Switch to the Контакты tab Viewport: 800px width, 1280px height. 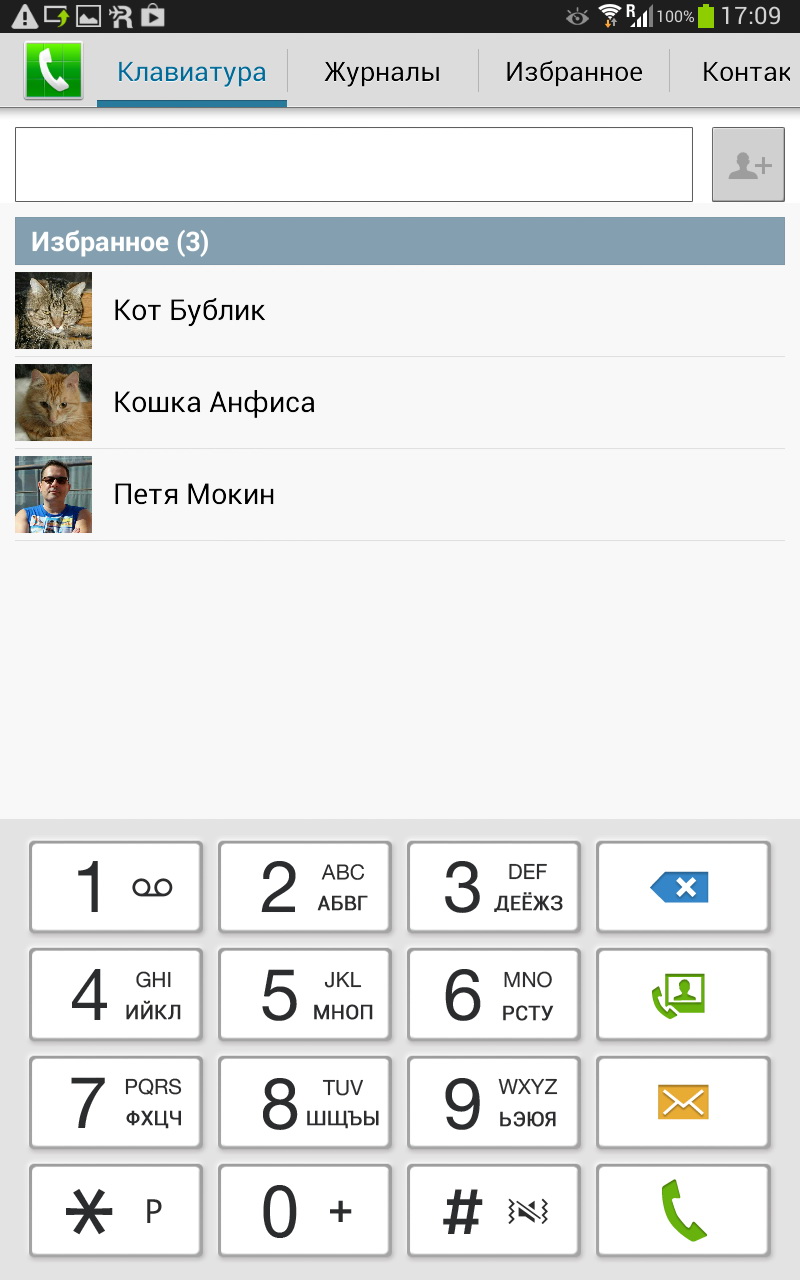pos(745,72)
